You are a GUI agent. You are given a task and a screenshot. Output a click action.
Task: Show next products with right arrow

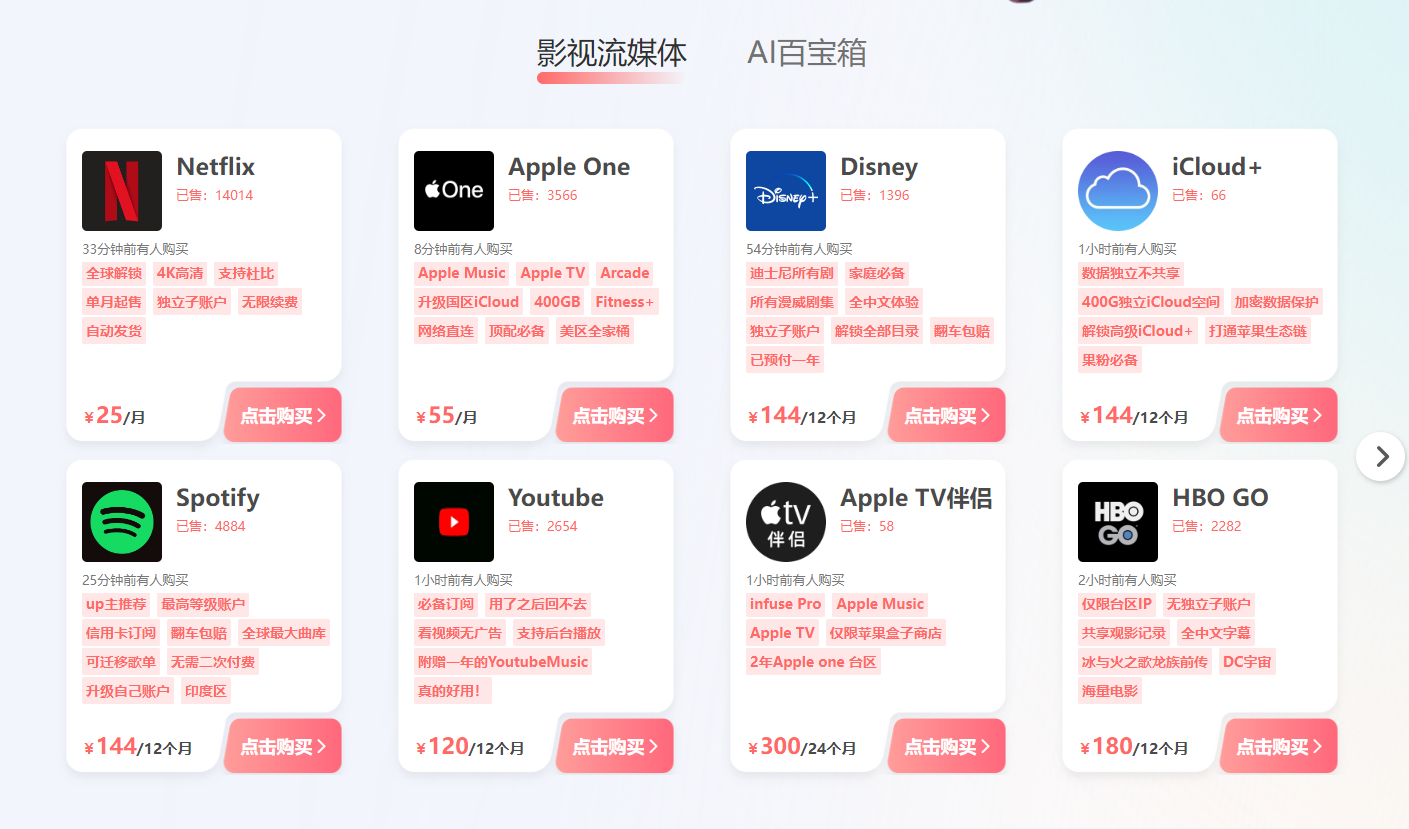click(1381, 456)
